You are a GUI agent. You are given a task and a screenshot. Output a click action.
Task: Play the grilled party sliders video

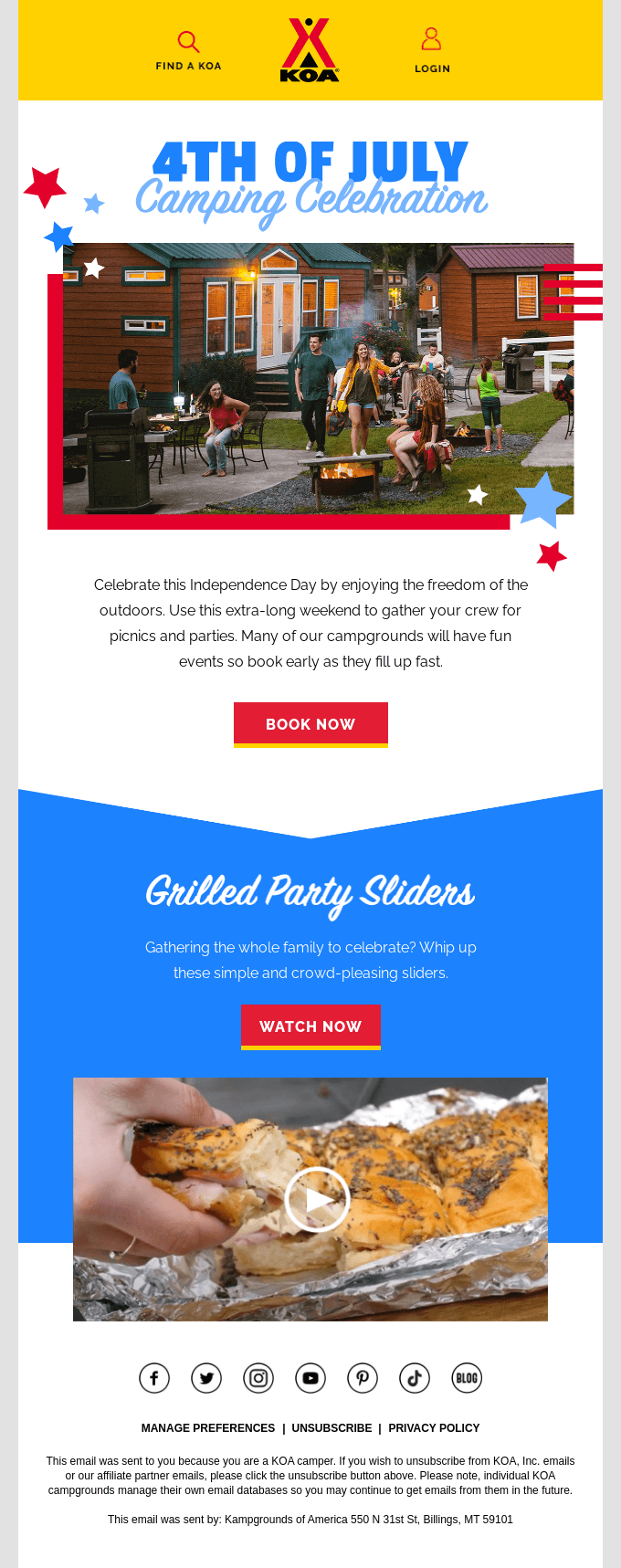point(317,1200)
